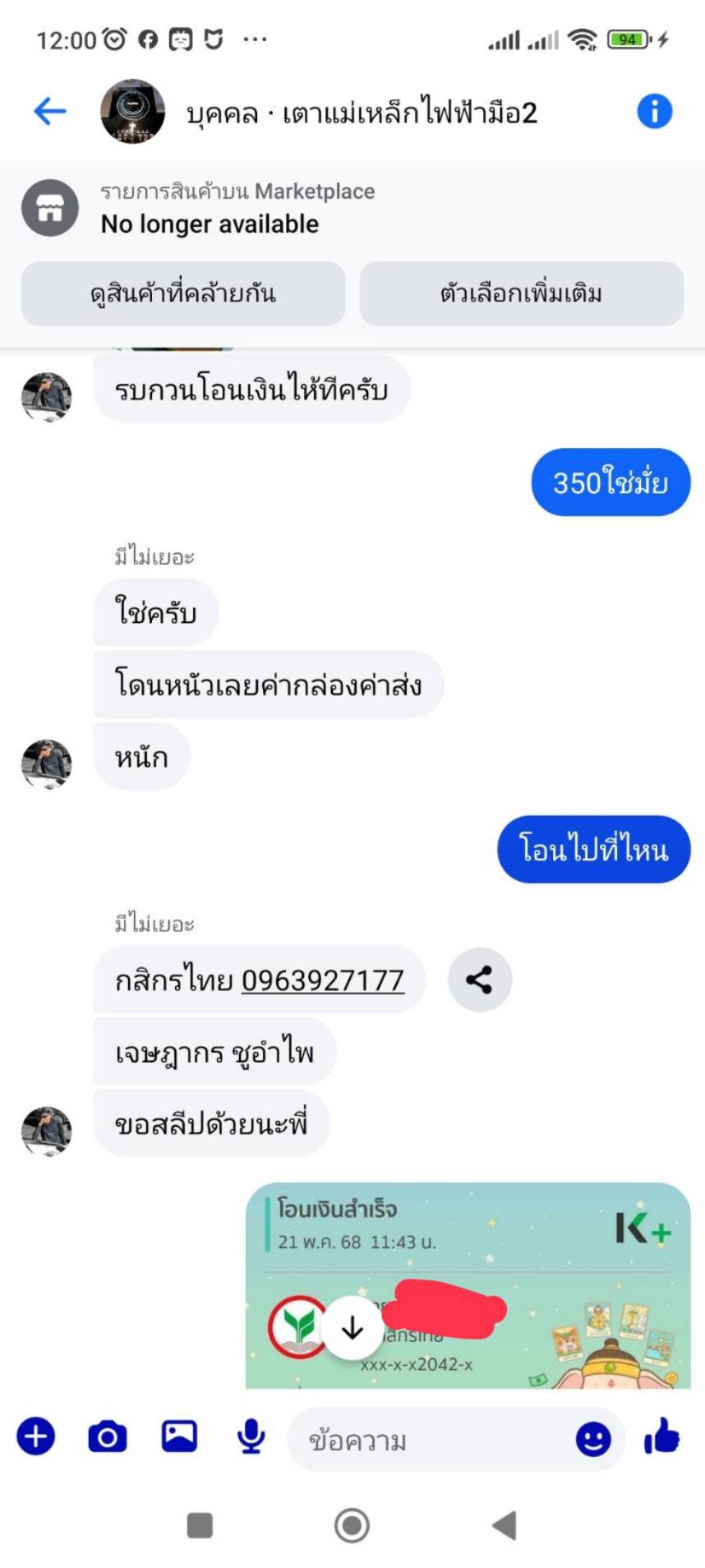This screenshot has width=705, height=1568.
Task: Tap the system home button
Action: 352,1526
